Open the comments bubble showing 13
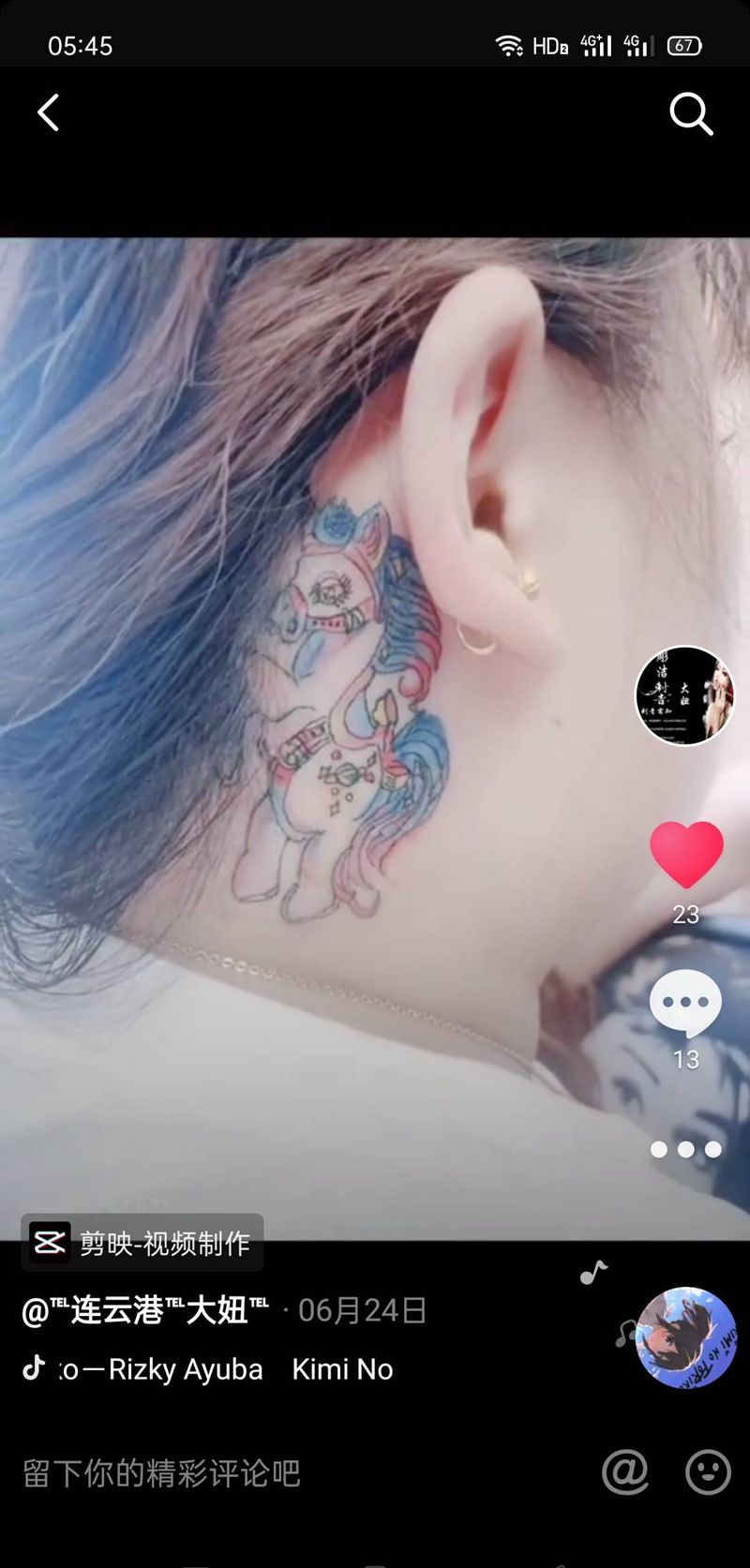750x1568 pixels. coord(685,1003)
